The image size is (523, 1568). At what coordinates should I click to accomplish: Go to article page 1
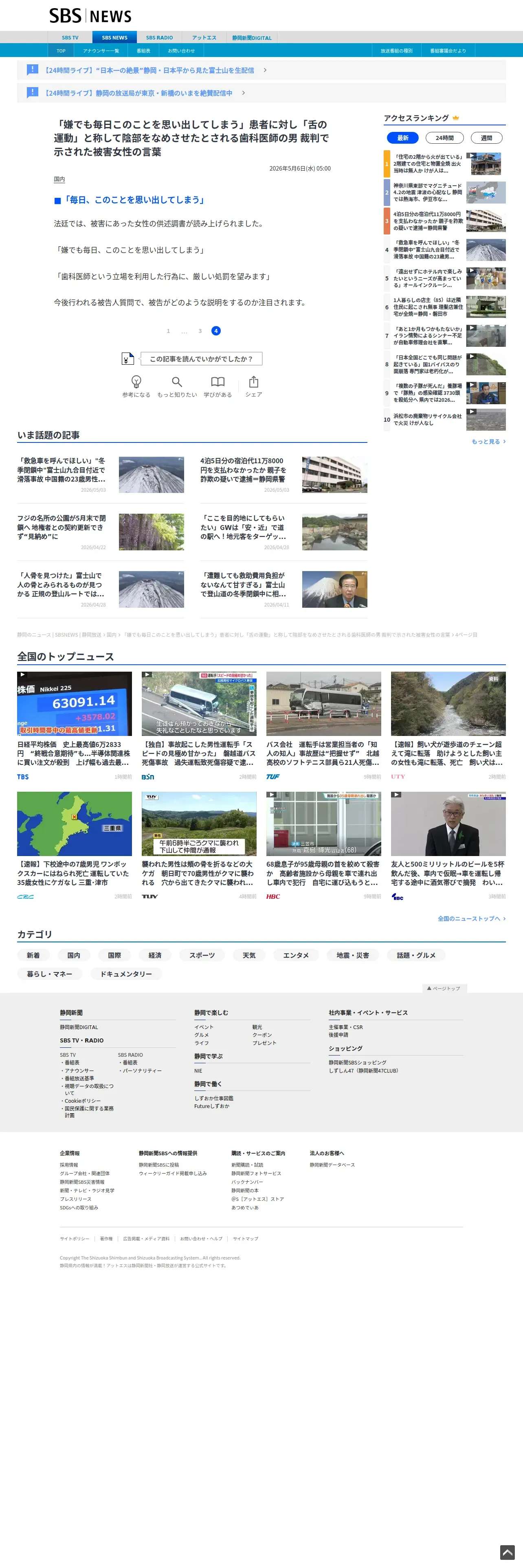tap(168, 331)
